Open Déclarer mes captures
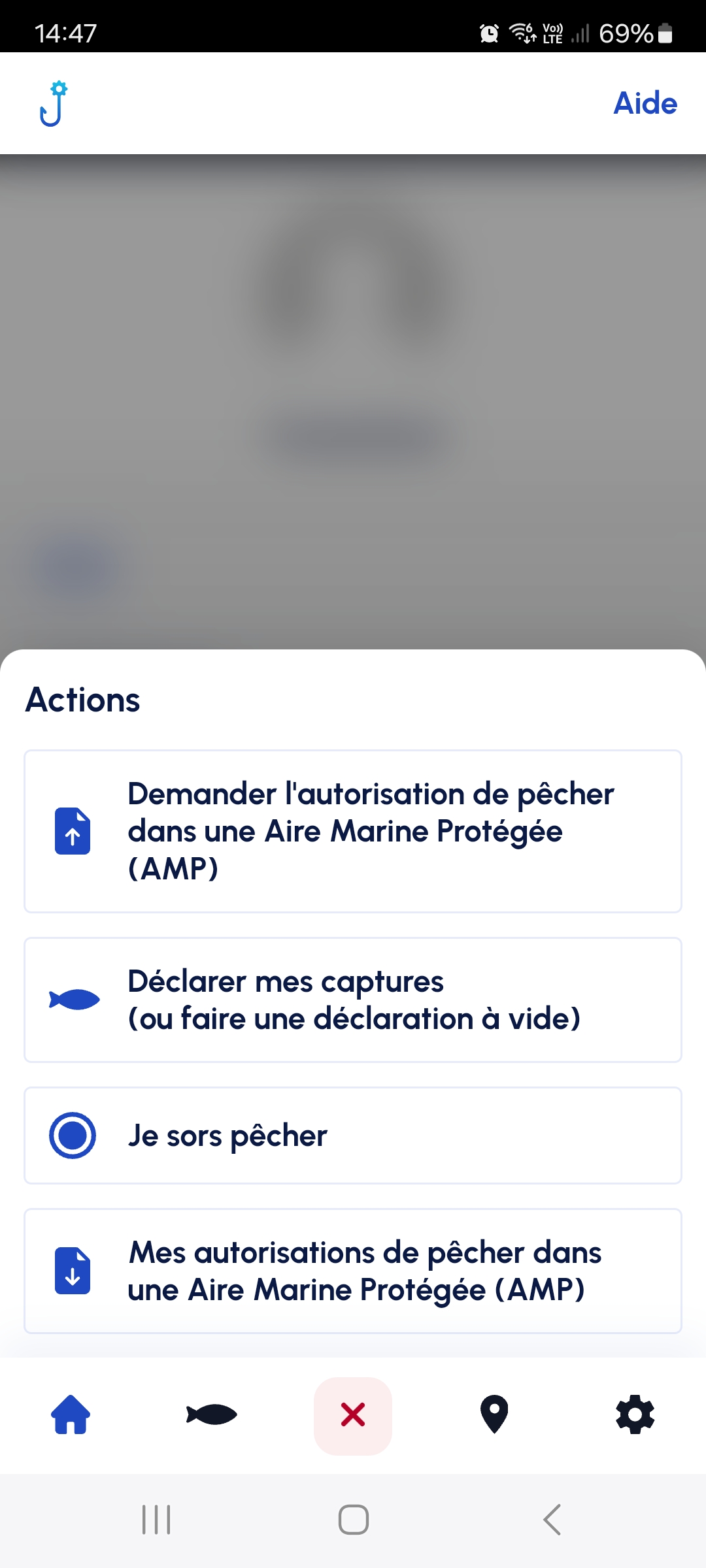The image size is (706, 1568). (x=353, y=1000)
